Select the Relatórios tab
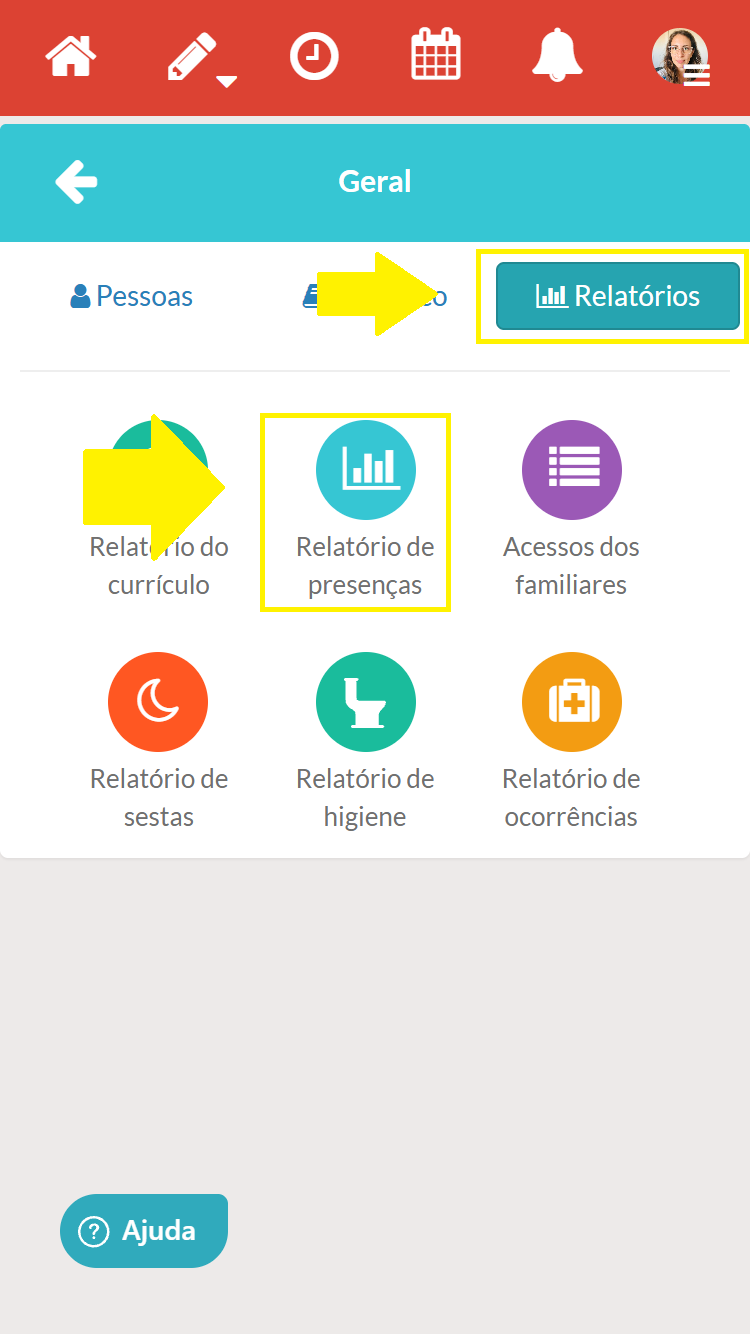This screenshot has width=750, height=1334. coord(618,296)
